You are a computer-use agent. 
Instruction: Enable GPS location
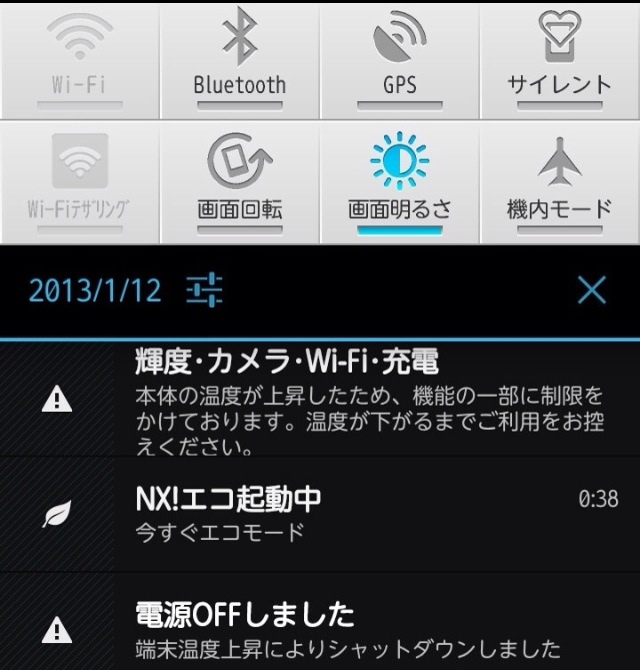click(x=400, y=60)
